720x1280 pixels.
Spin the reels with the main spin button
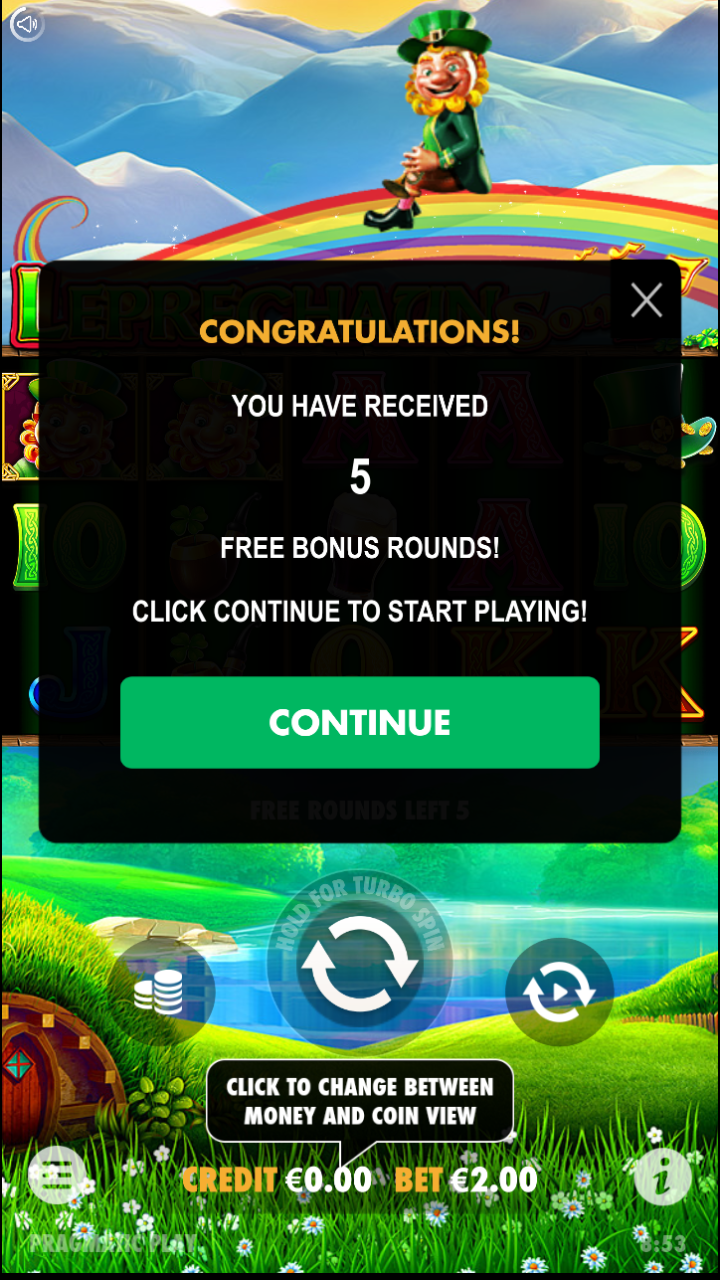[360, 965]
